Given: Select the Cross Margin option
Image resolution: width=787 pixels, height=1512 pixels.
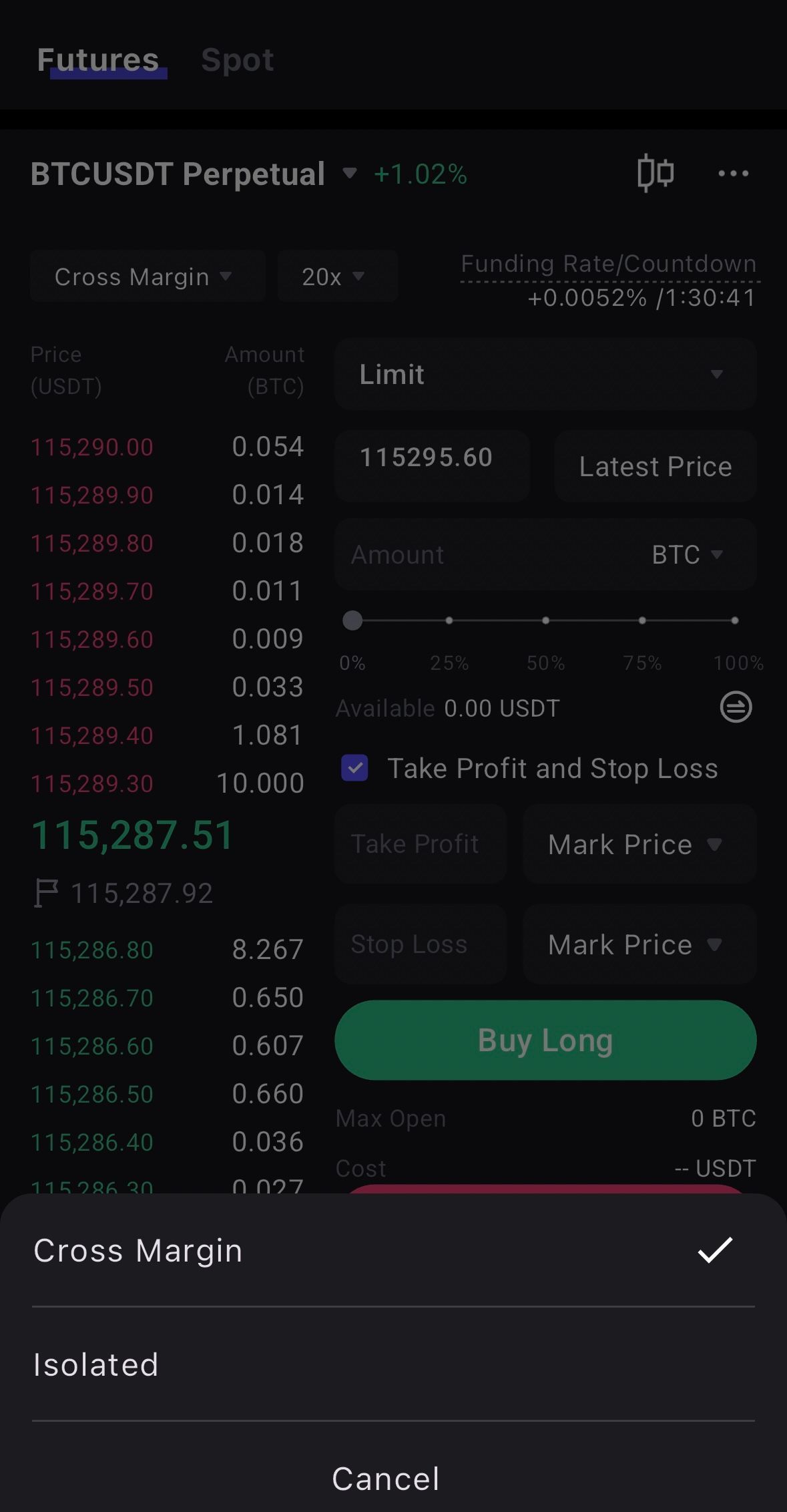Looking at the screenshot, I should point(138,1250).
